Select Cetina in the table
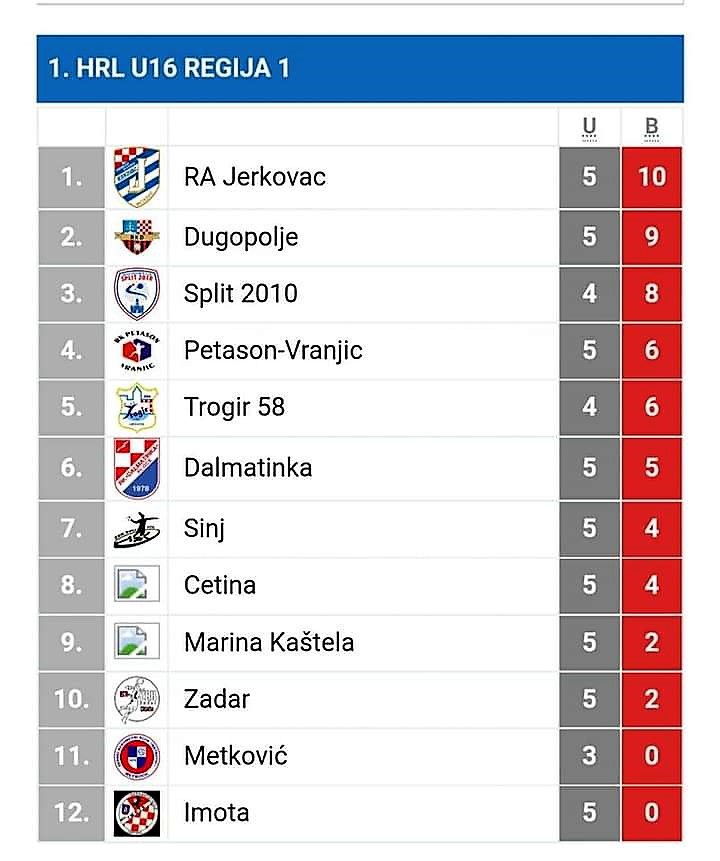Image resolution: width=720 pixels, height=861 pixels. coord(220,585)
